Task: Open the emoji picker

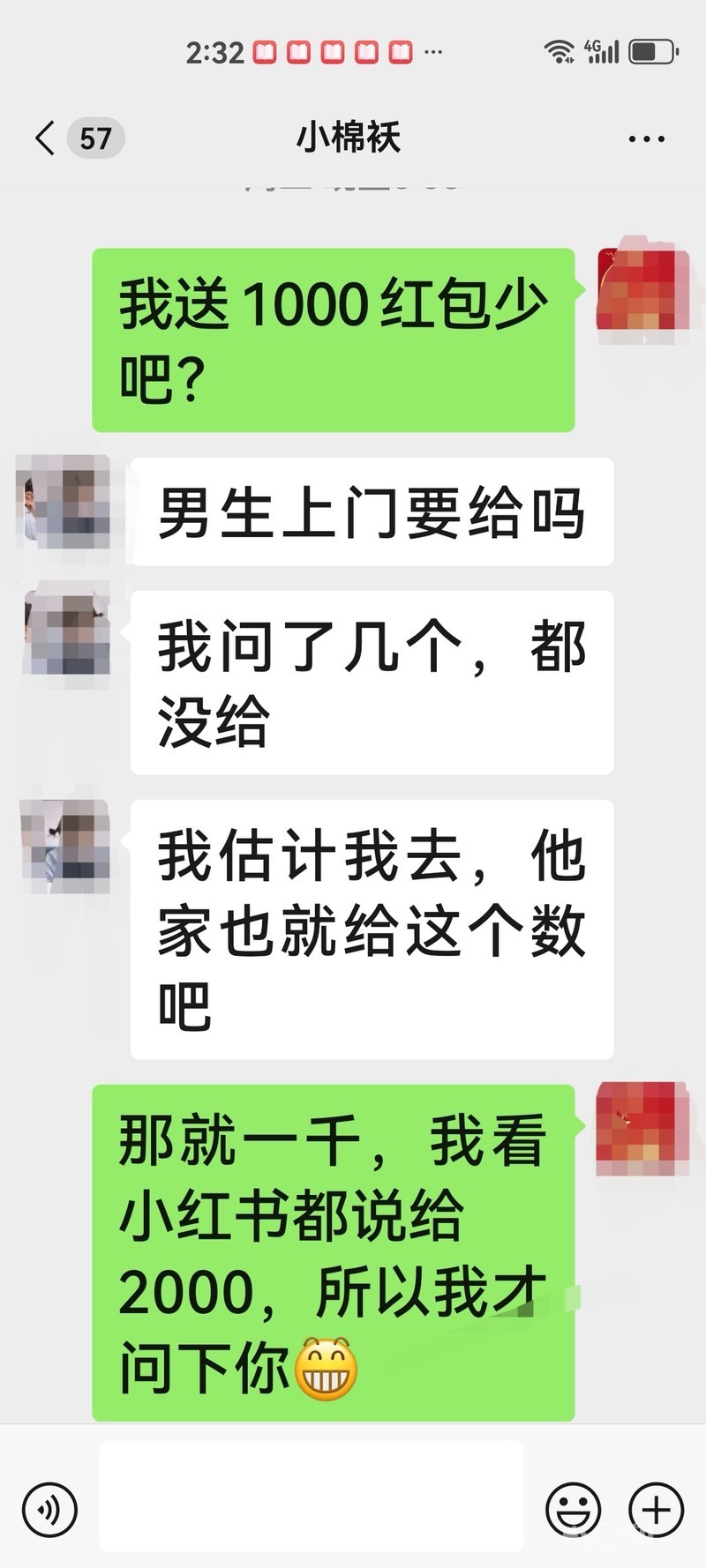Action: [x=574, y=1509]
